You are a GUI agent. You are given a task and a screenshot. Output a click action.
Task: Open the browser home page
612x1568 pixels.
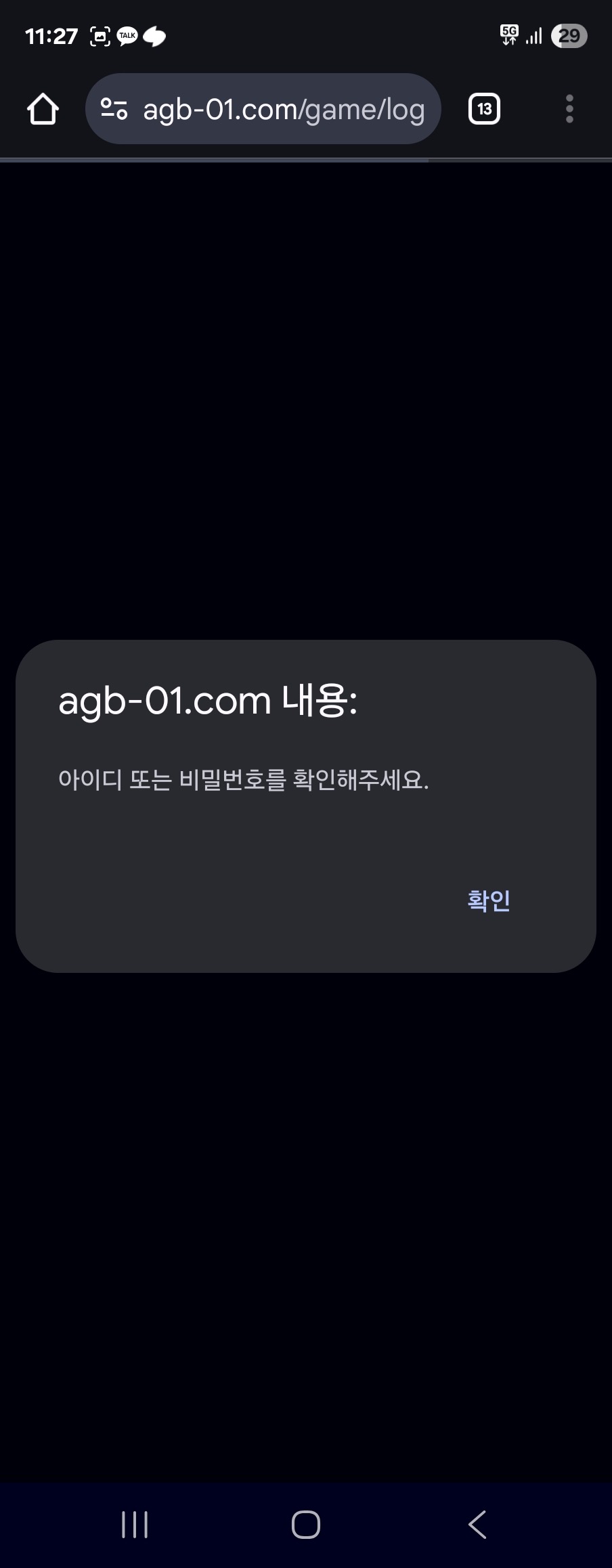click(x=43, y=109)
